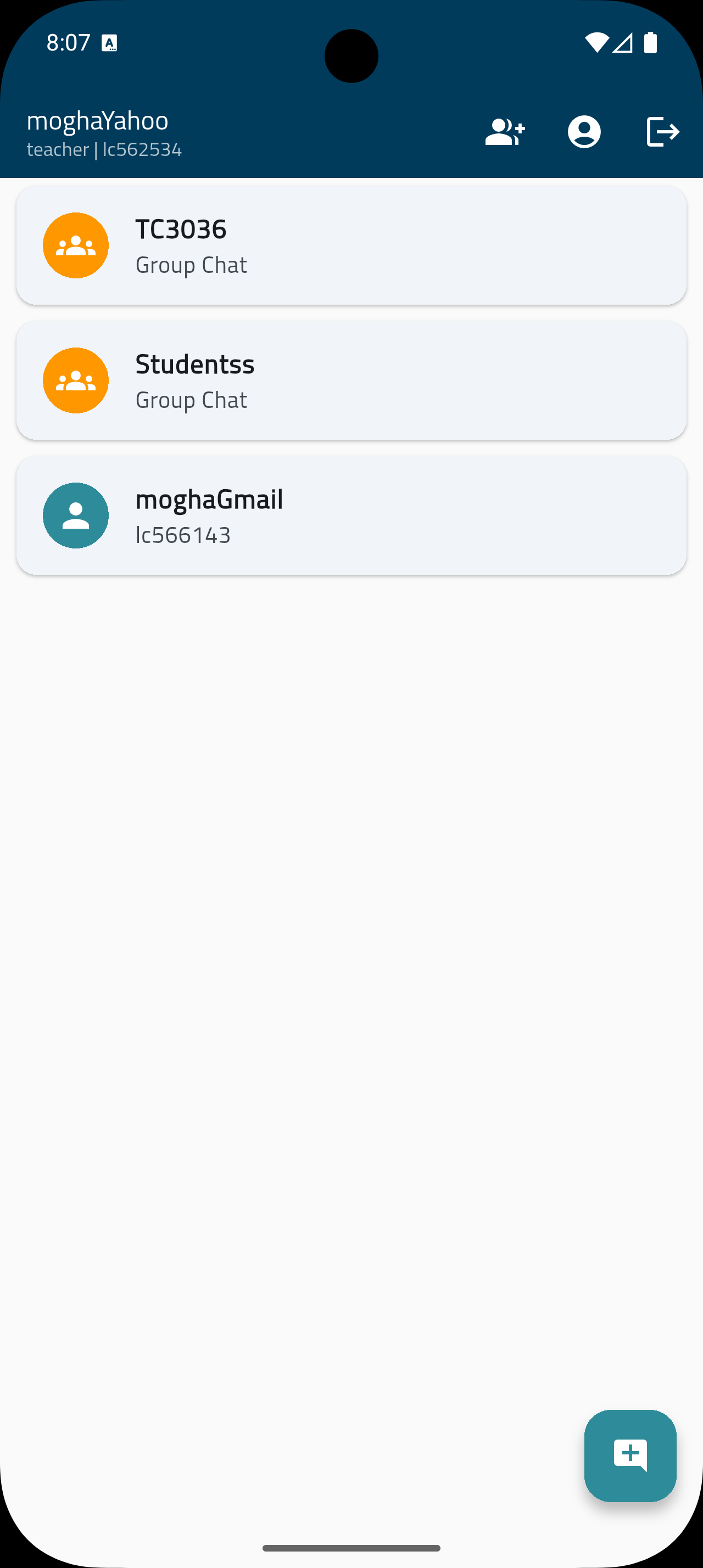Tap the new chat floating button
The image size is (703, 1568).
[630, 1457]
